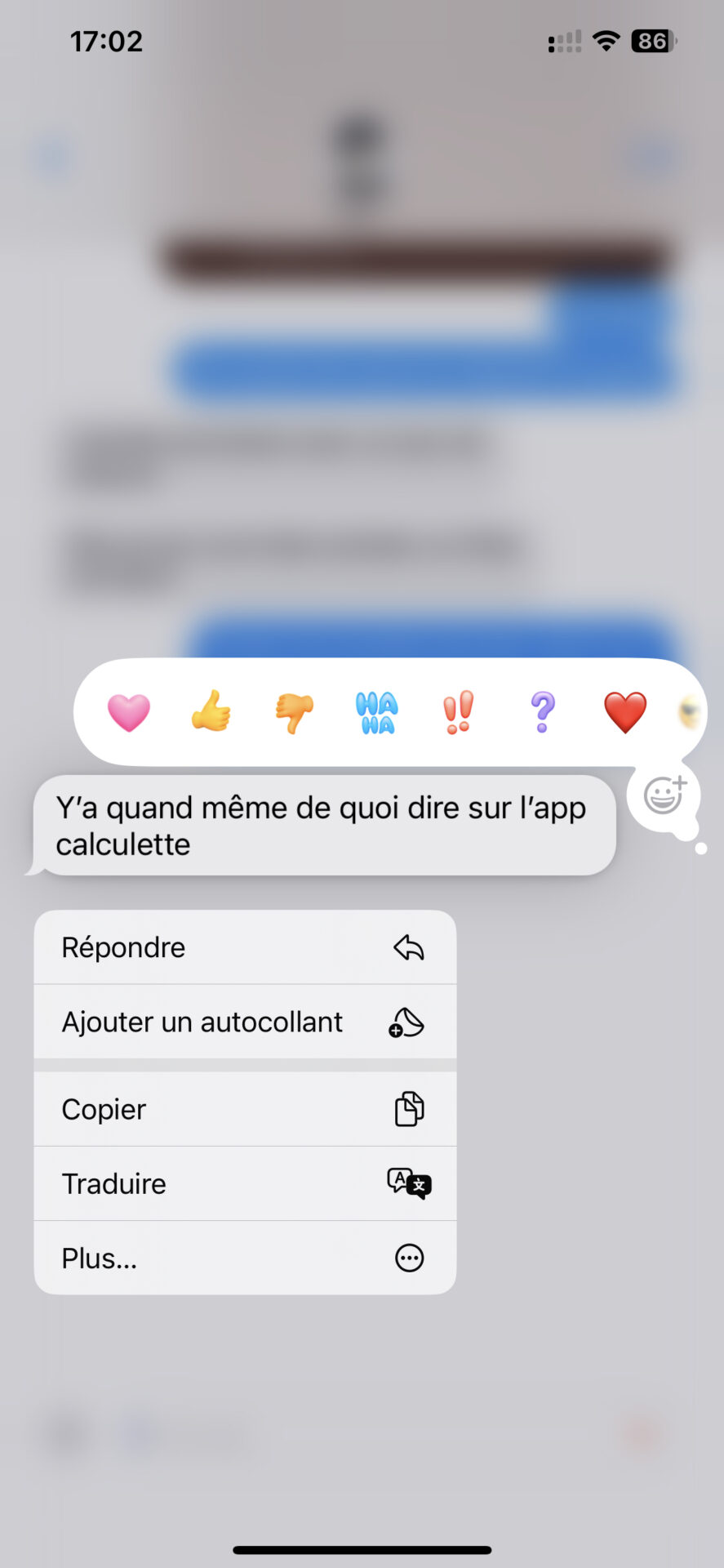The height and width of the screenshot is (1568, 724).
Task: Select Répondre to reply to message
Action: (x=245, y=947)
